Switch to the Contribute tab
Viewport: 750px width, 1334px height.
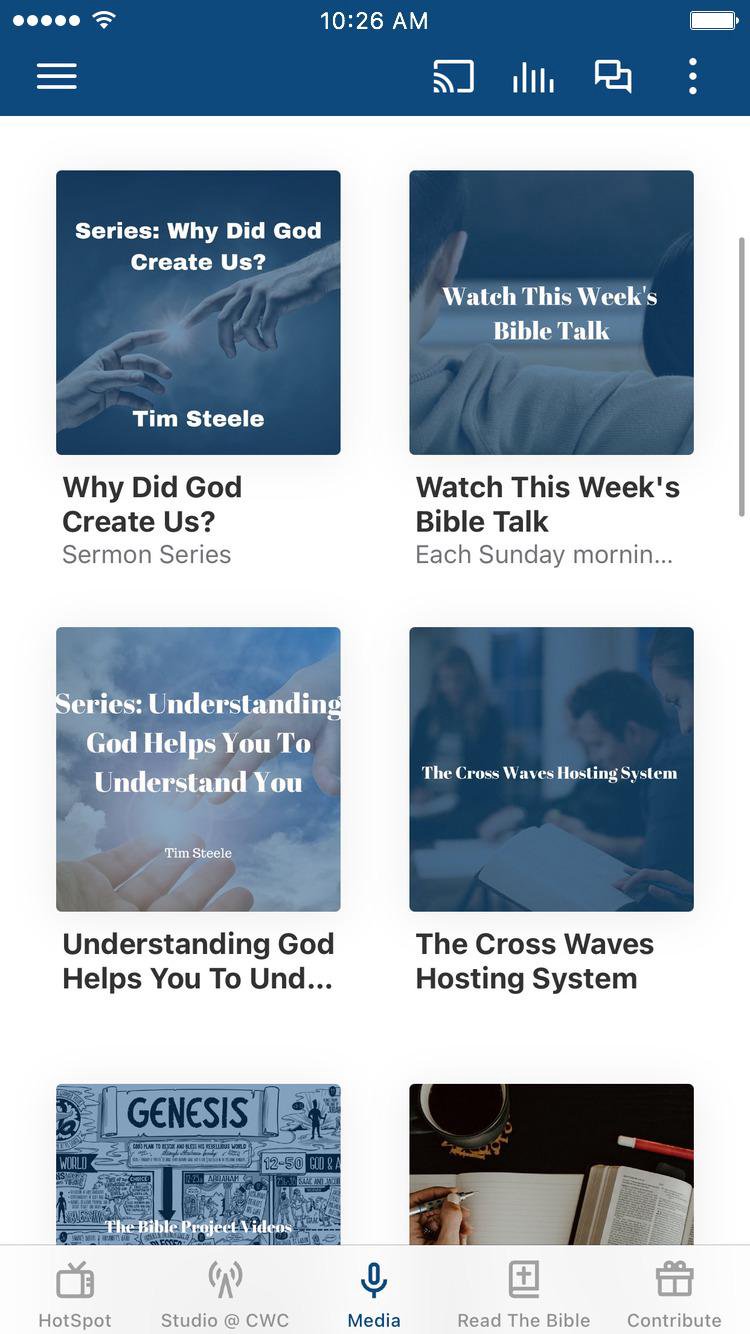(674, 1294)
